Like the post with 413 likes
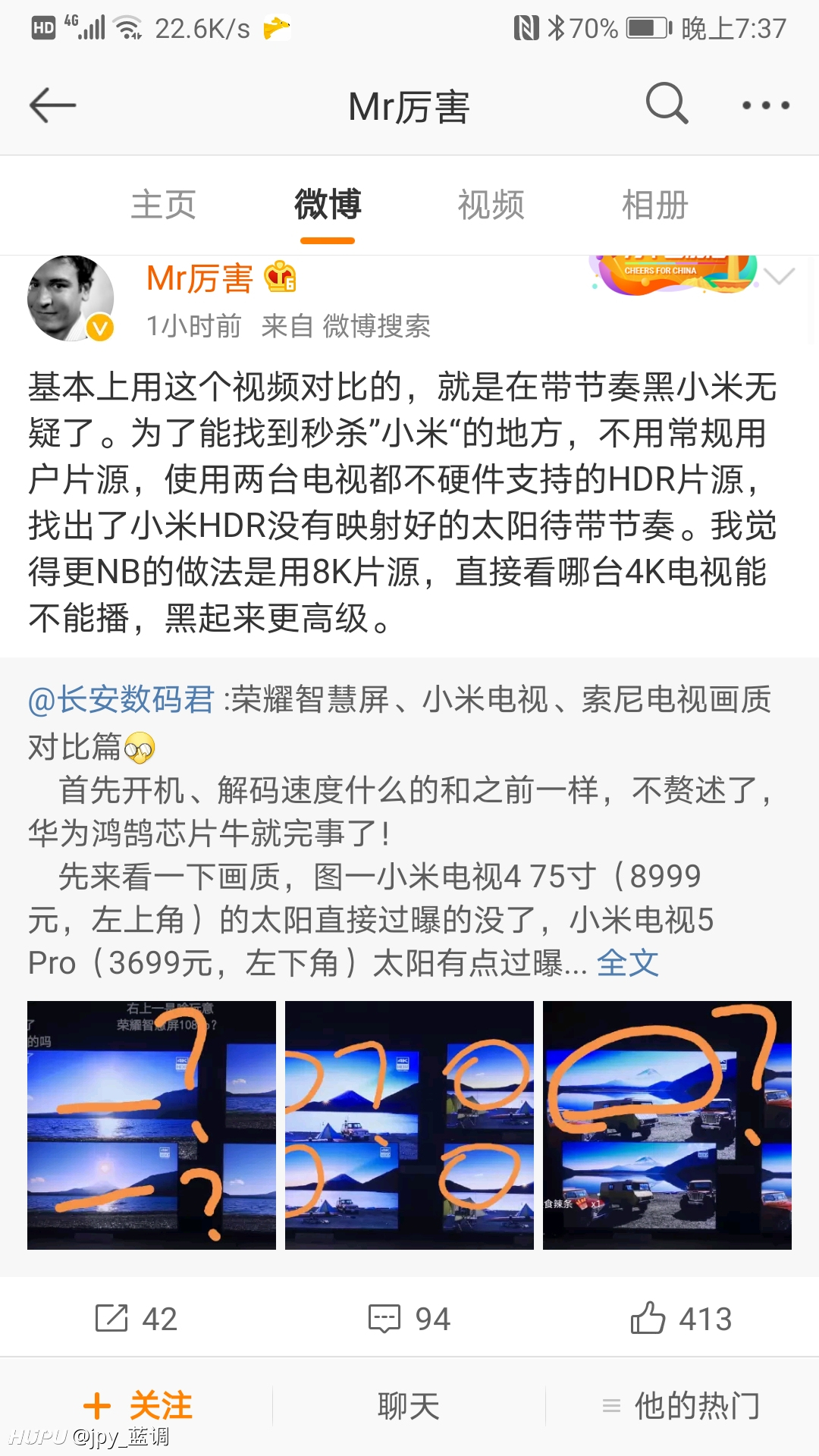 (681, 1318)
